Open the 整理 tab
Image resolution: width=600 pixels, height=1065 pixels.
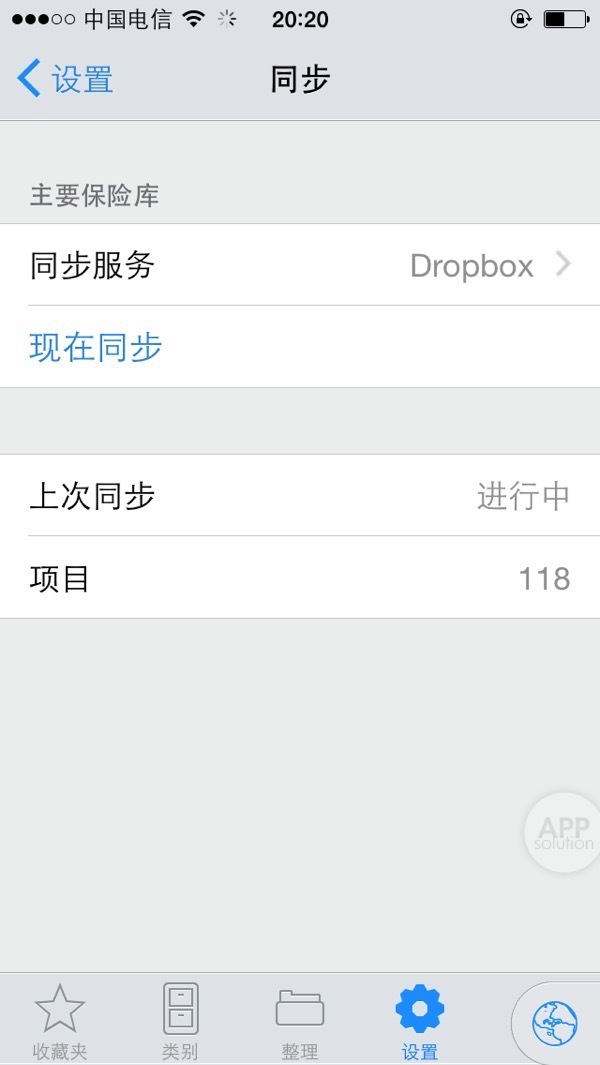pos(299,1020)
